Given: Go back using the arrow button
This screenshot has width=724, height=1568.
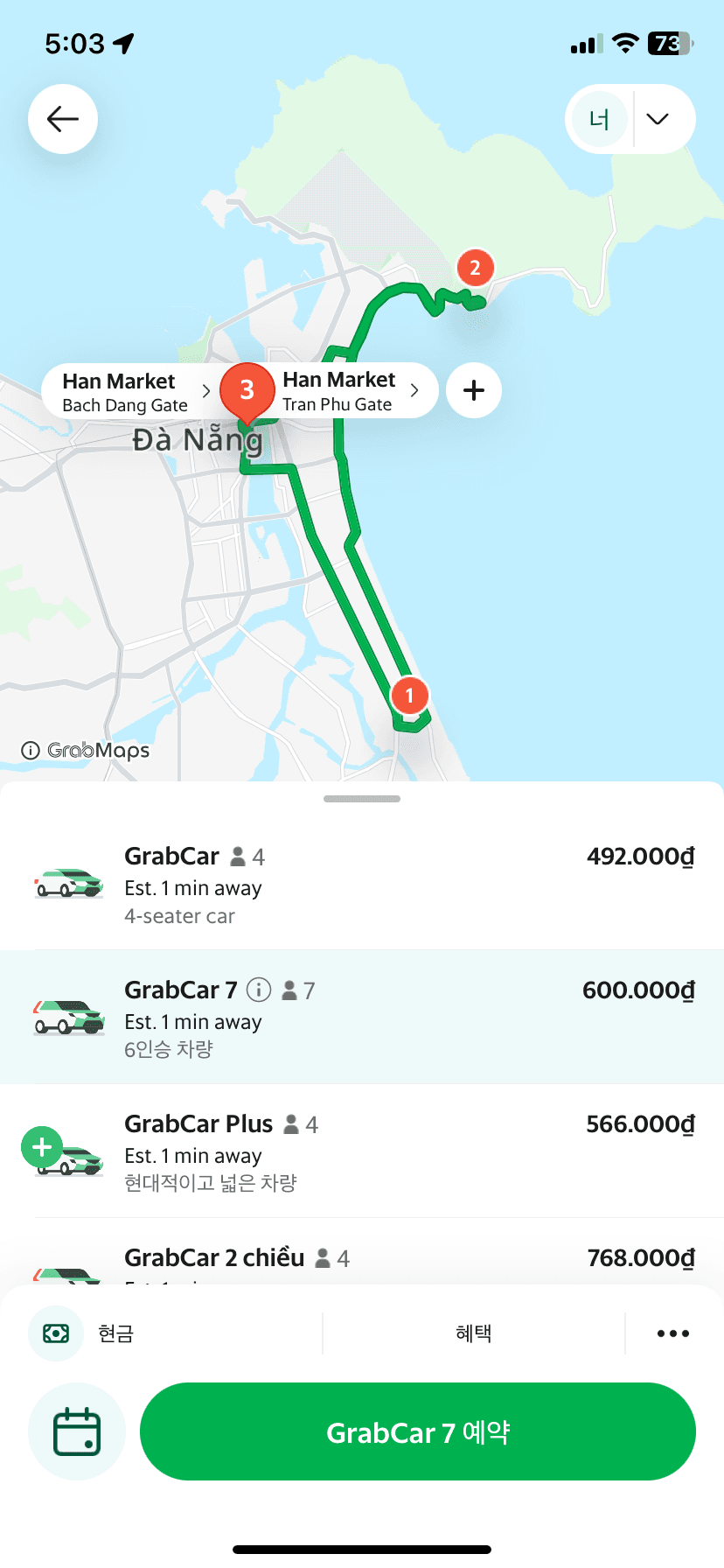Looking at the screenshot, I should 63,119.
